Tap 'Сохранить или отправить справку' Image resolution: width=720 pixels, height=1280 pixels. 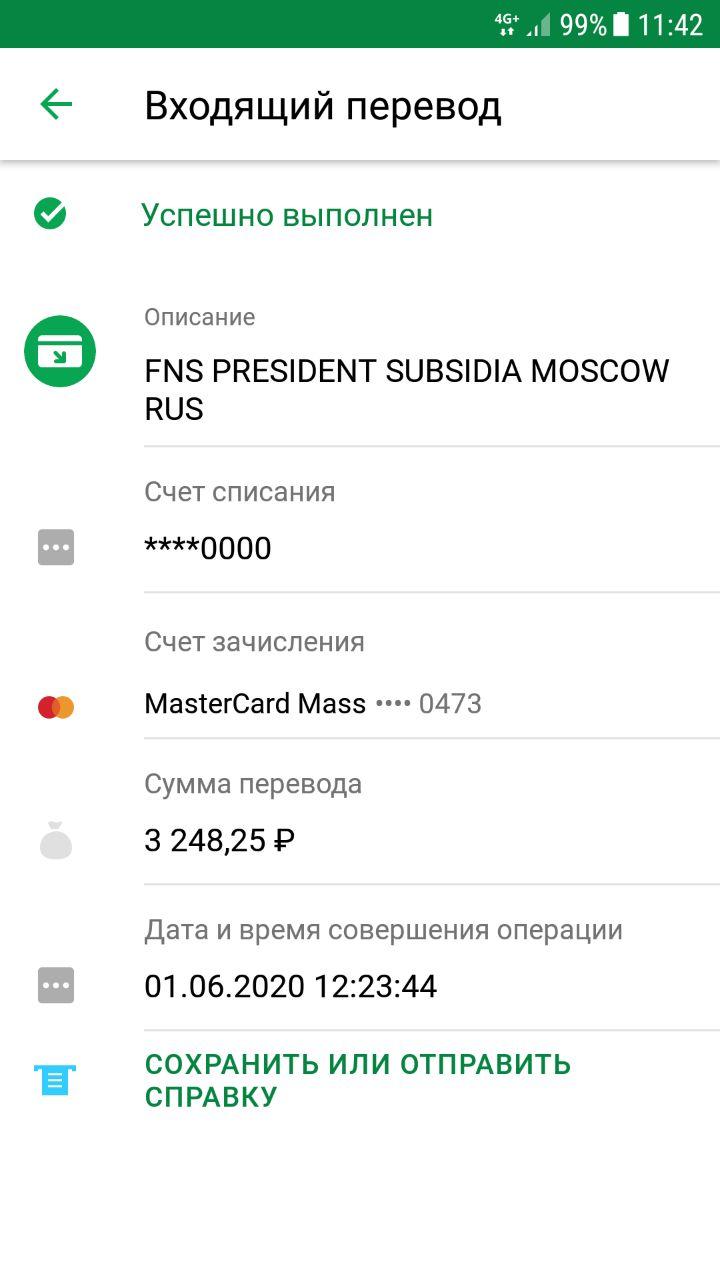(x=357, y=1080)
